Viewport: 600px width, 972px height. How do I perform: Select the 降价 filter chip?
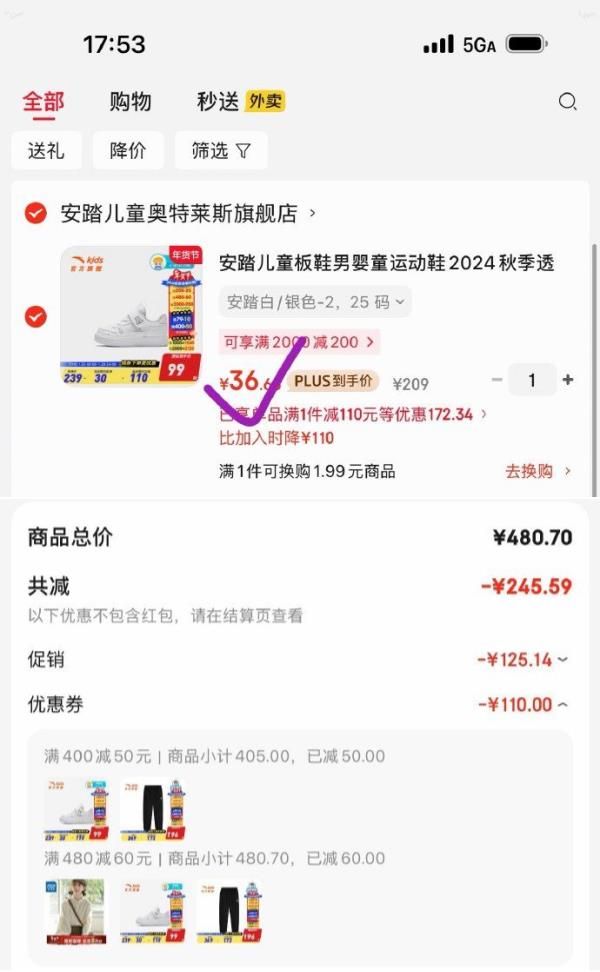[x=128, y=151]
